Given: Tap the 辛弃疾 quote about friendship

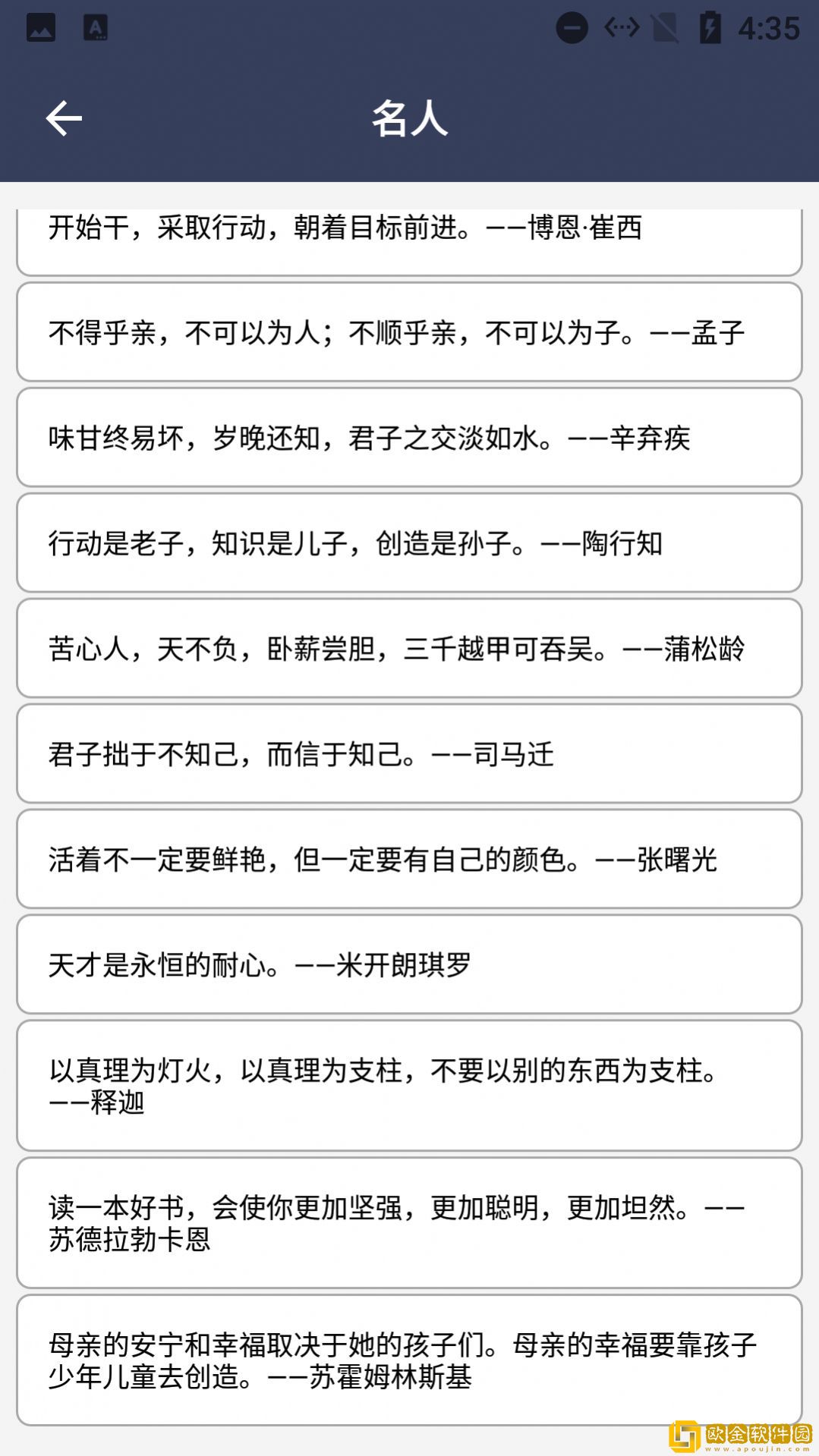Looking at the screenshot, I should click(x=409, y=437).
